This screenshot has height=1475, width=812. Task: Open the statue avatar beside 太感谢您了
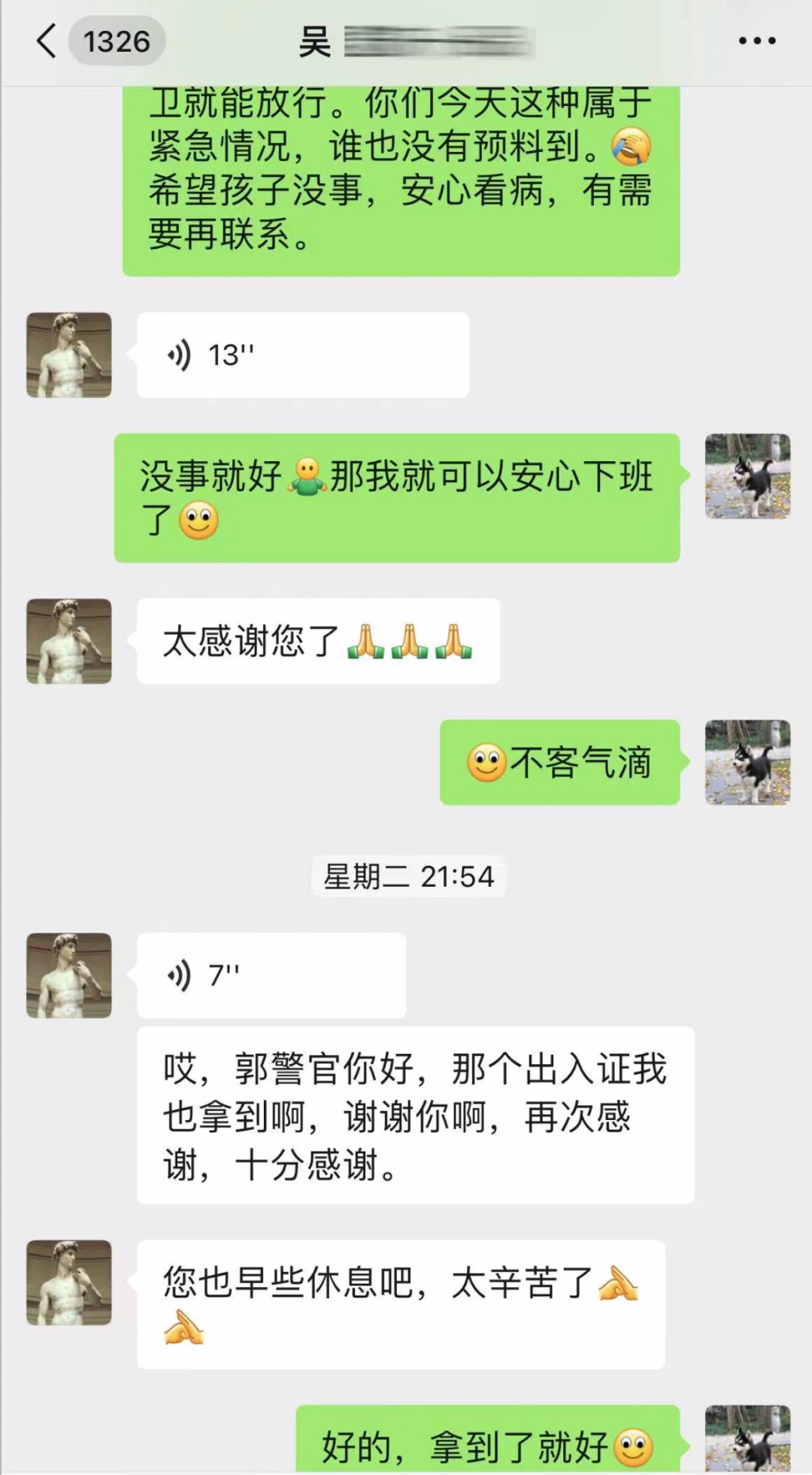click(x=69, y=641)
